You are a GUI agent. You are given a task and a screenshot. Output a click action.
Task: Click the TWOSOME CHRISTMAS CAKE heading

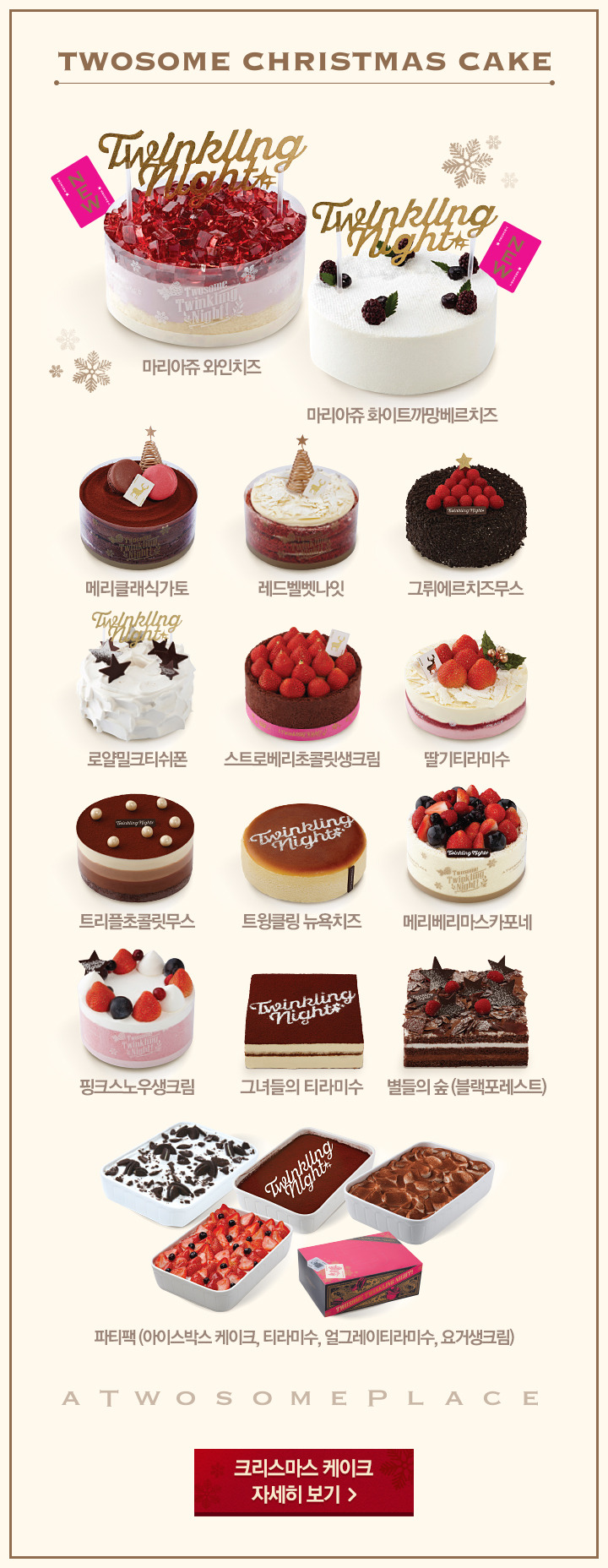pyautogui.click(x=304, y=59)
